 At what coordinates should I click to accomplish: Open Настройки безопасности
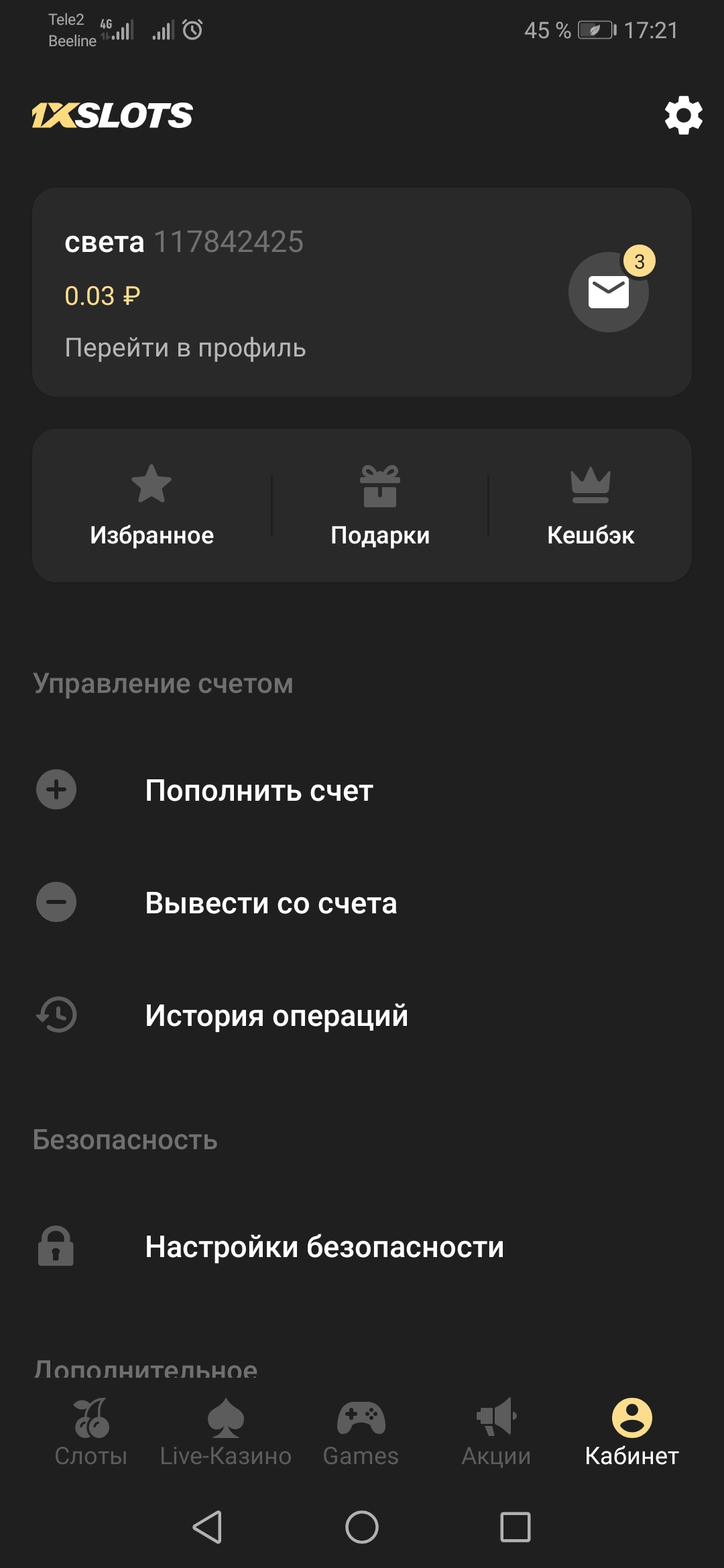(x=324, y=1247)
